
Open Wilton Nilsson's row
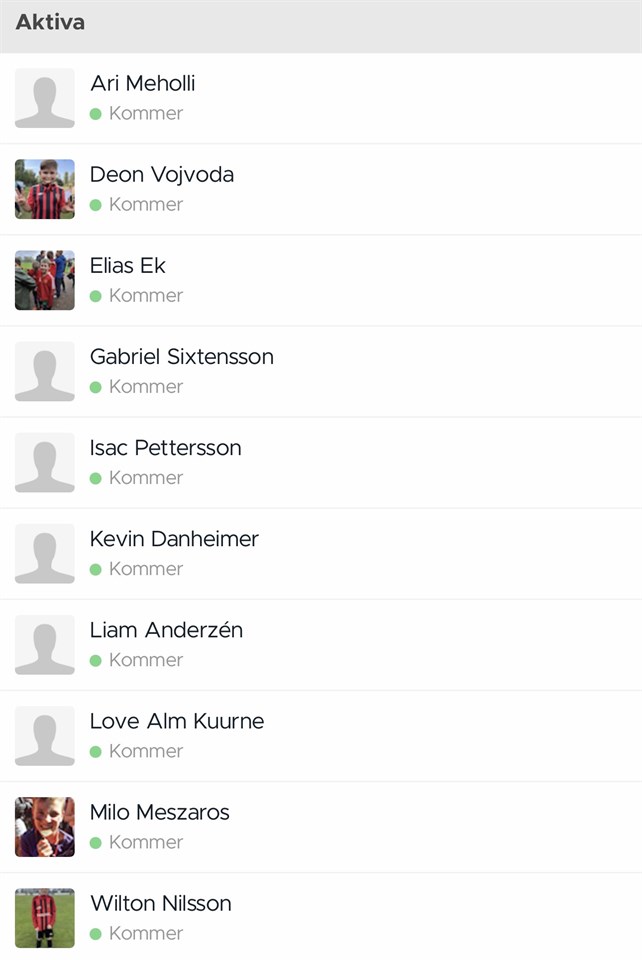tap(320, 917)
